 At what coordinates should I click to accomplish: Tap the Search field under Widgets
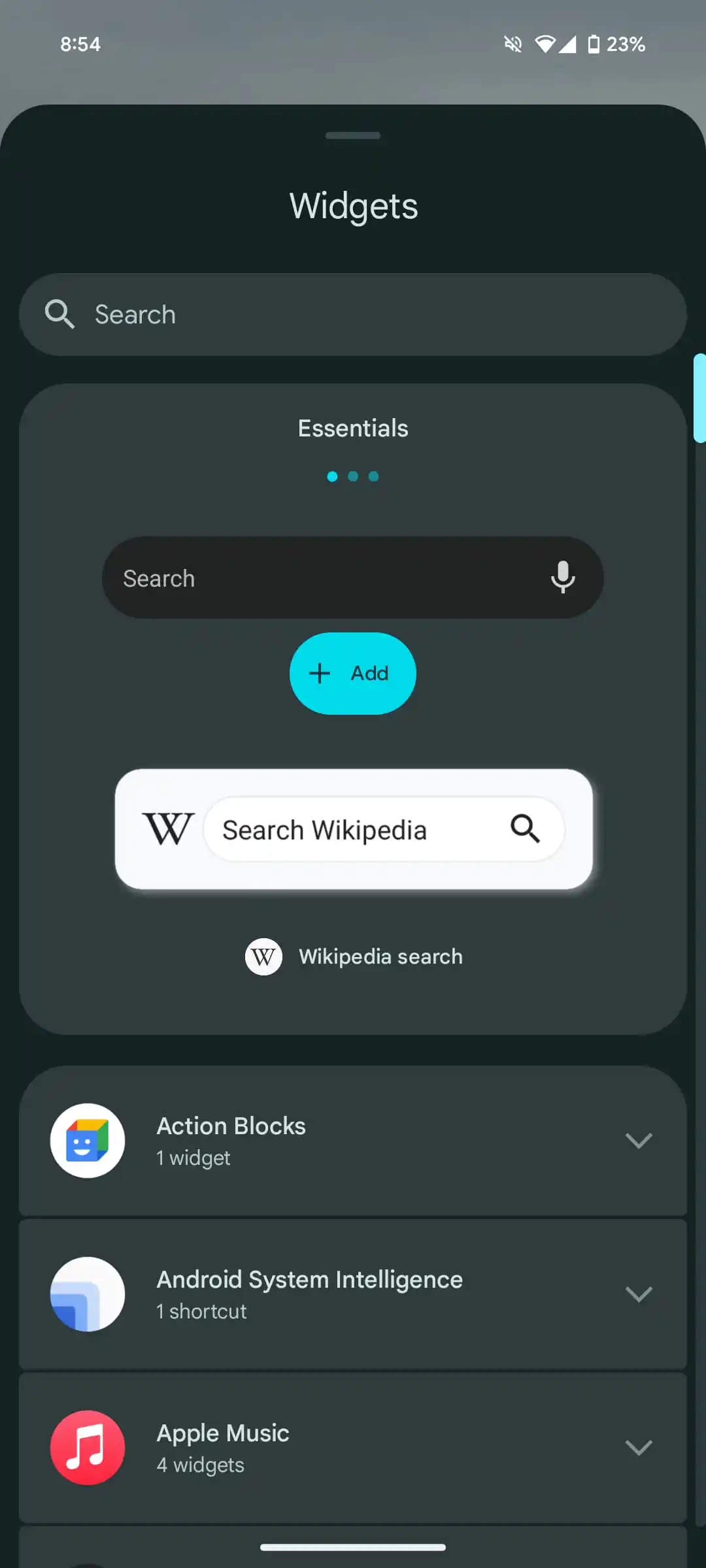pos(353,314)
